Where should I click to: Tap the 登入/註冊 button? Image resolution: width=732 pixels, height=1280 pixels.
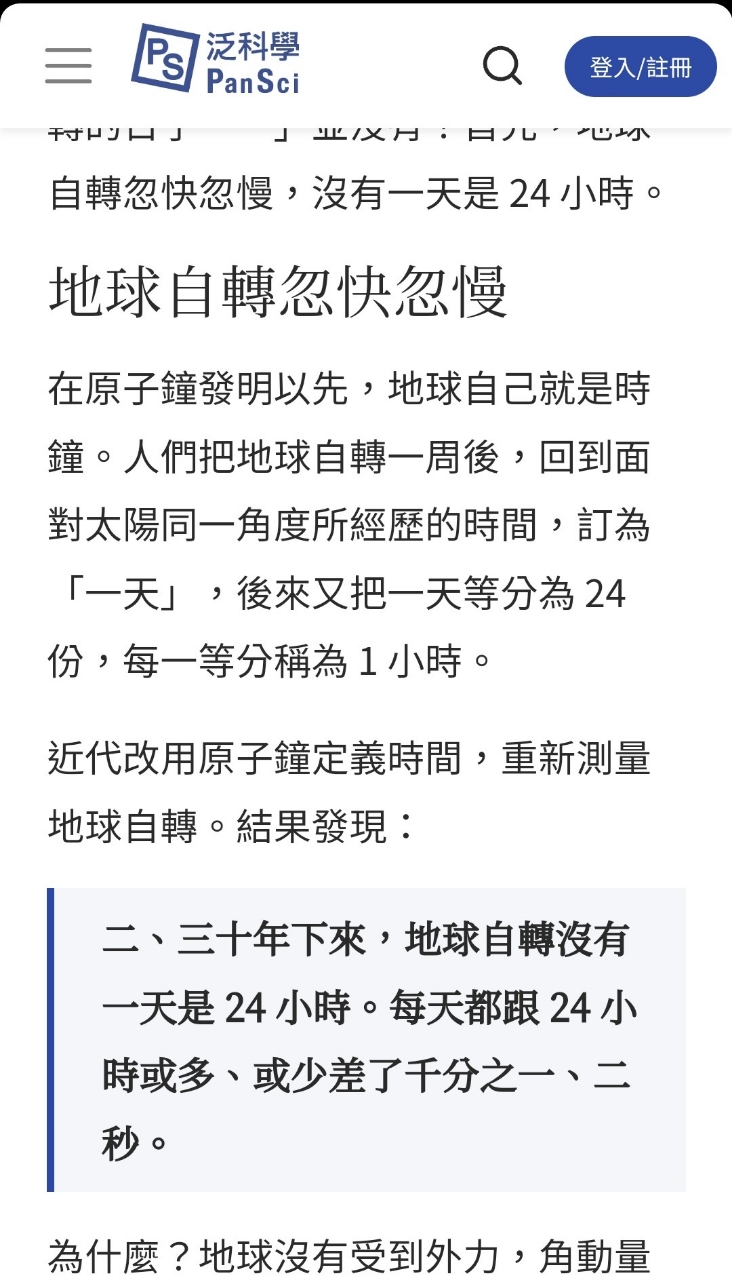(641, 67)
